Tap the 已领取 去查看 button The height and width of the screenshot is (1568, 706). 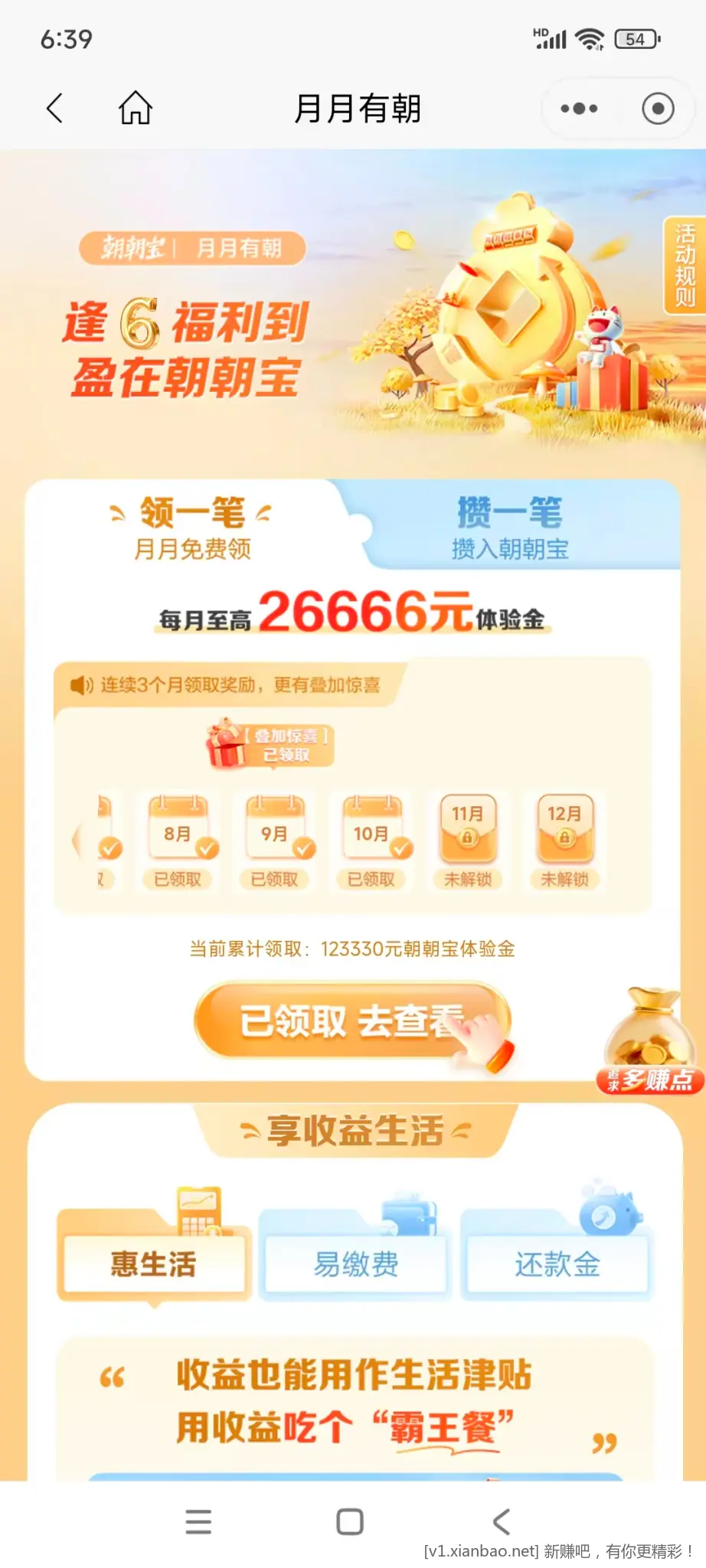coord(352,1021)
